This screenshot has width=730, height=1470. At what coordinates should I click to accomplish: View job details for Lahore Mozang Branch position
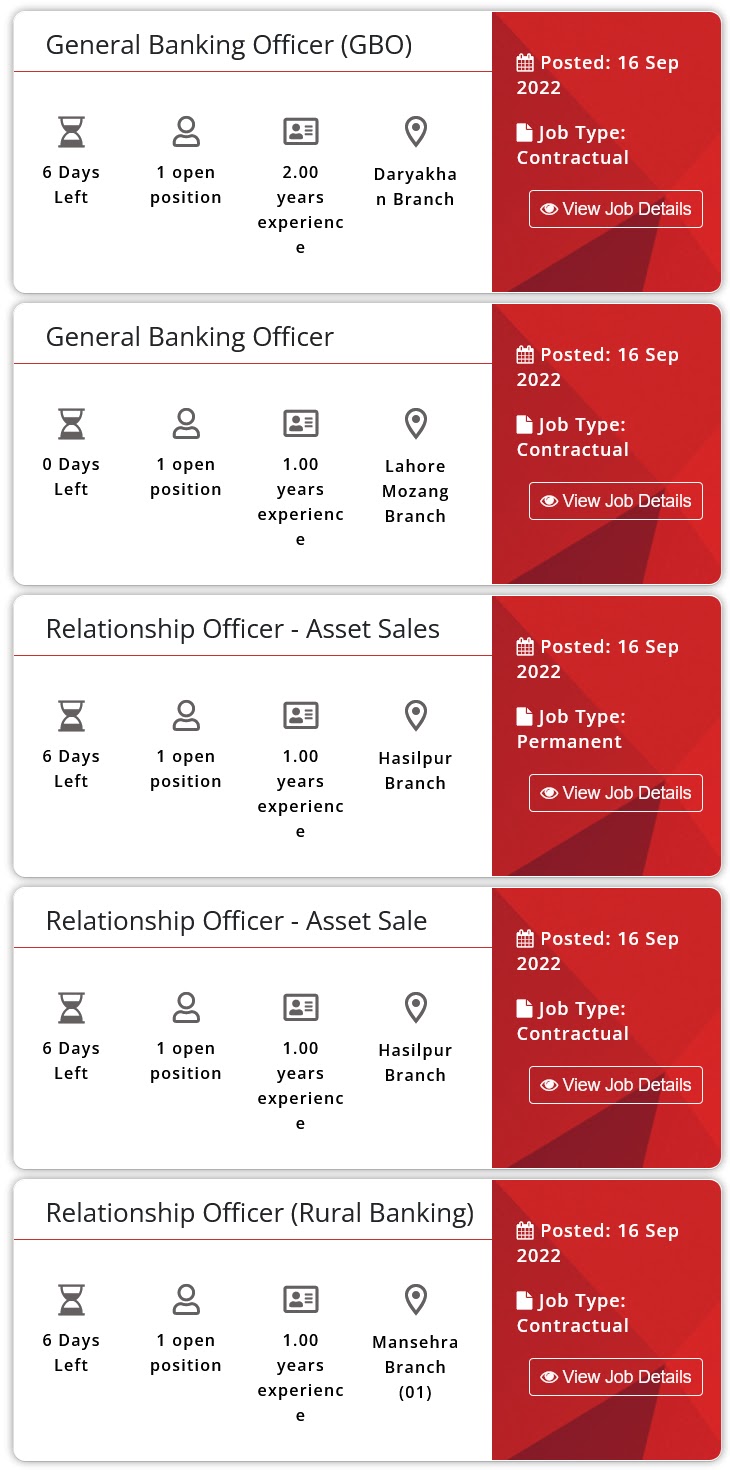(615, 501)
